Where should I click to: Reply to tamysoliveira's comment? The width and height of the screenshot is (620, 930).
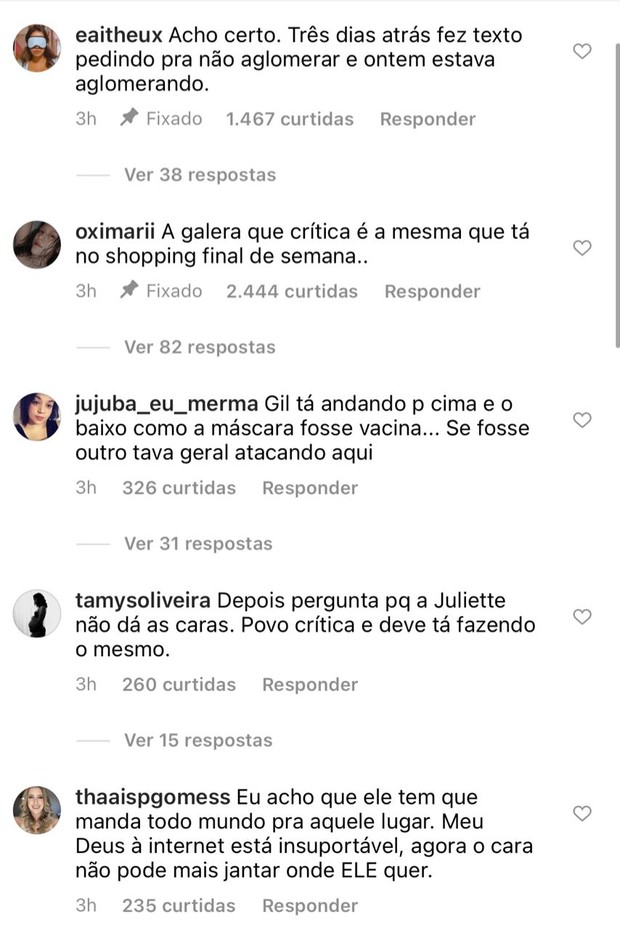(309, 685)
